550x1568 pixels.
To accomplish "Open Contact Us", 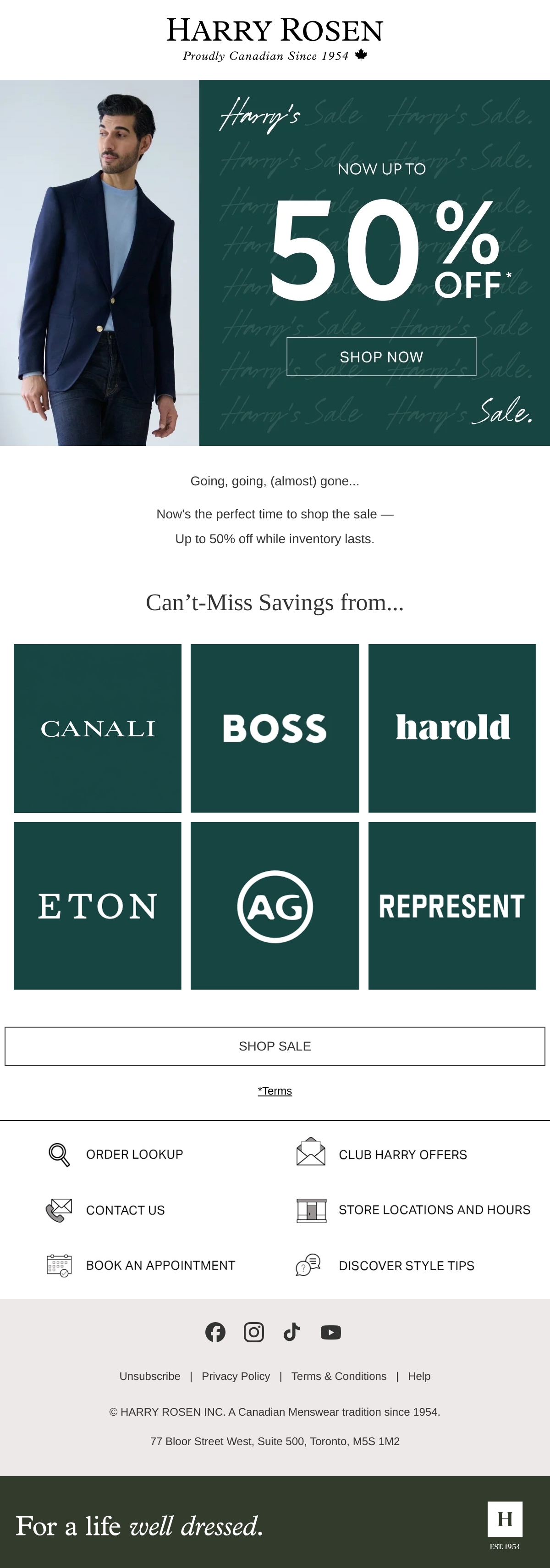I will (106, 1210).
